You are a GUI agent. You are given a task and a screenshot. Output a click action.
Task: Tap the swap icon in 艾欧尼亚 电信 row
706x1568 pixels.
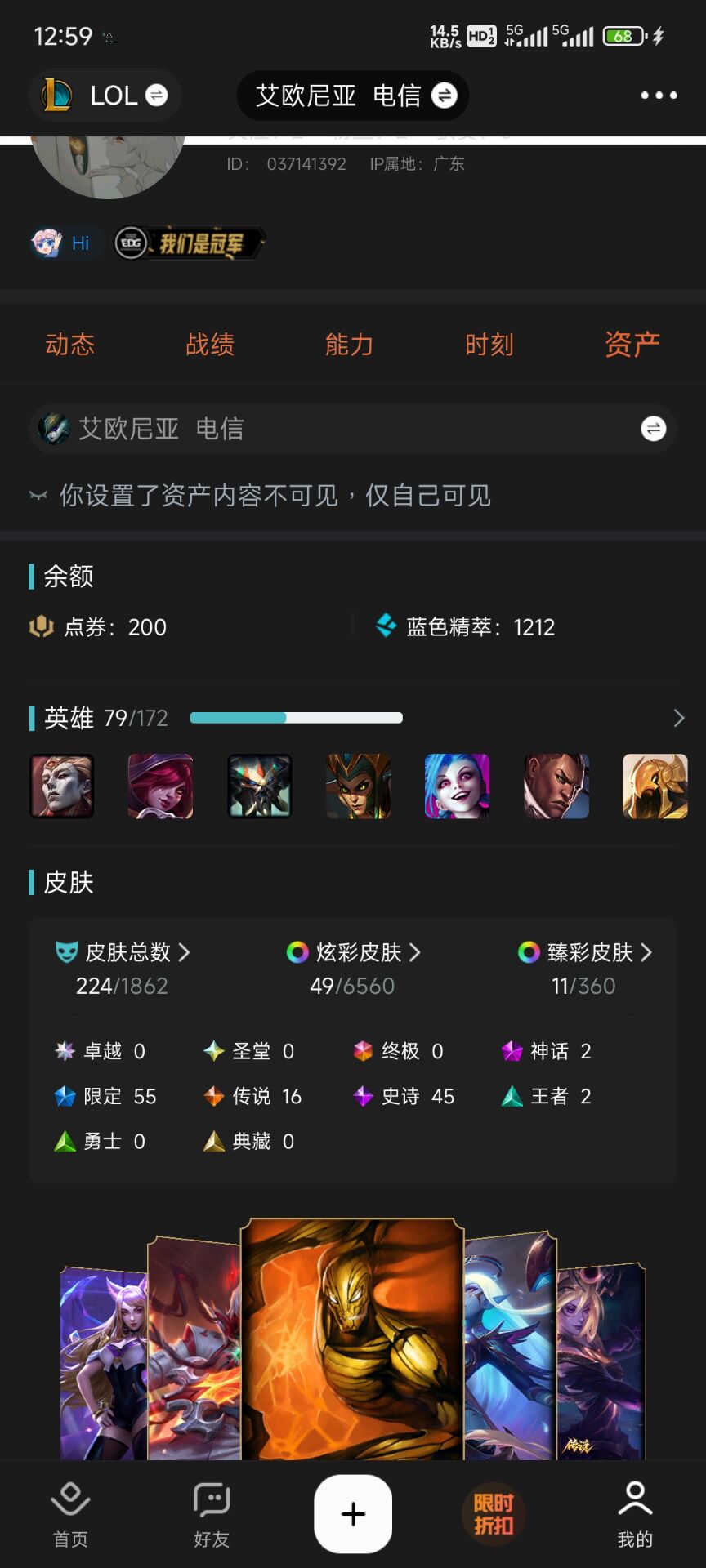(653, 429)
